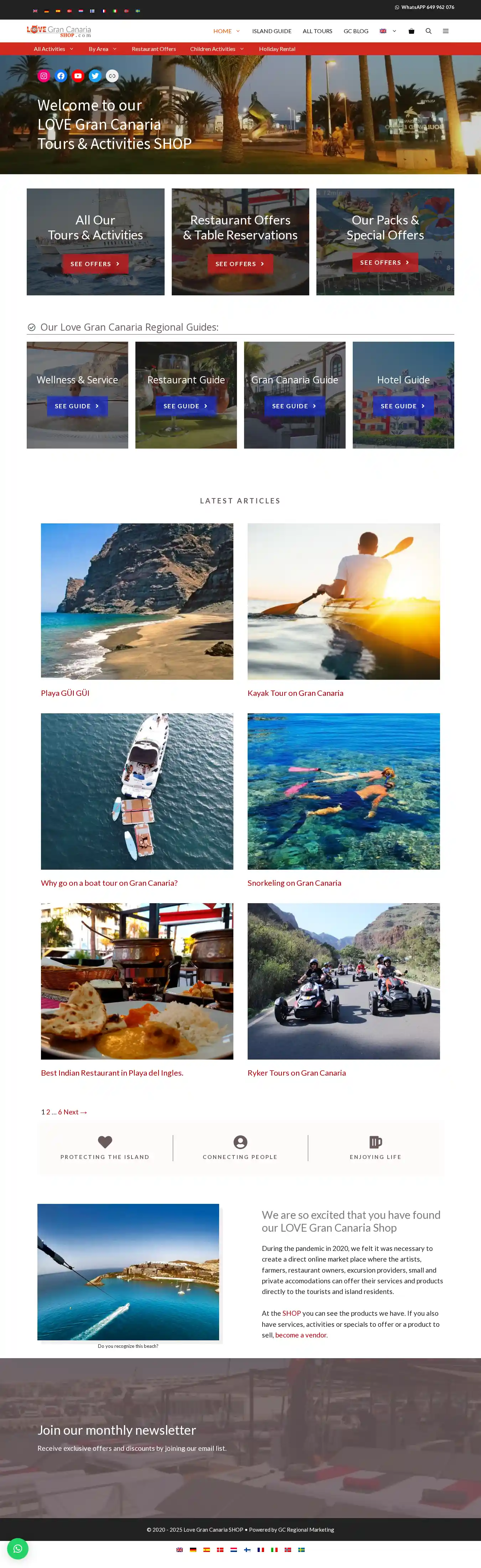Follow the become a vendor link
Image resolution: width=481 pixels, height=1568 pixels.
coord(301,1335)
